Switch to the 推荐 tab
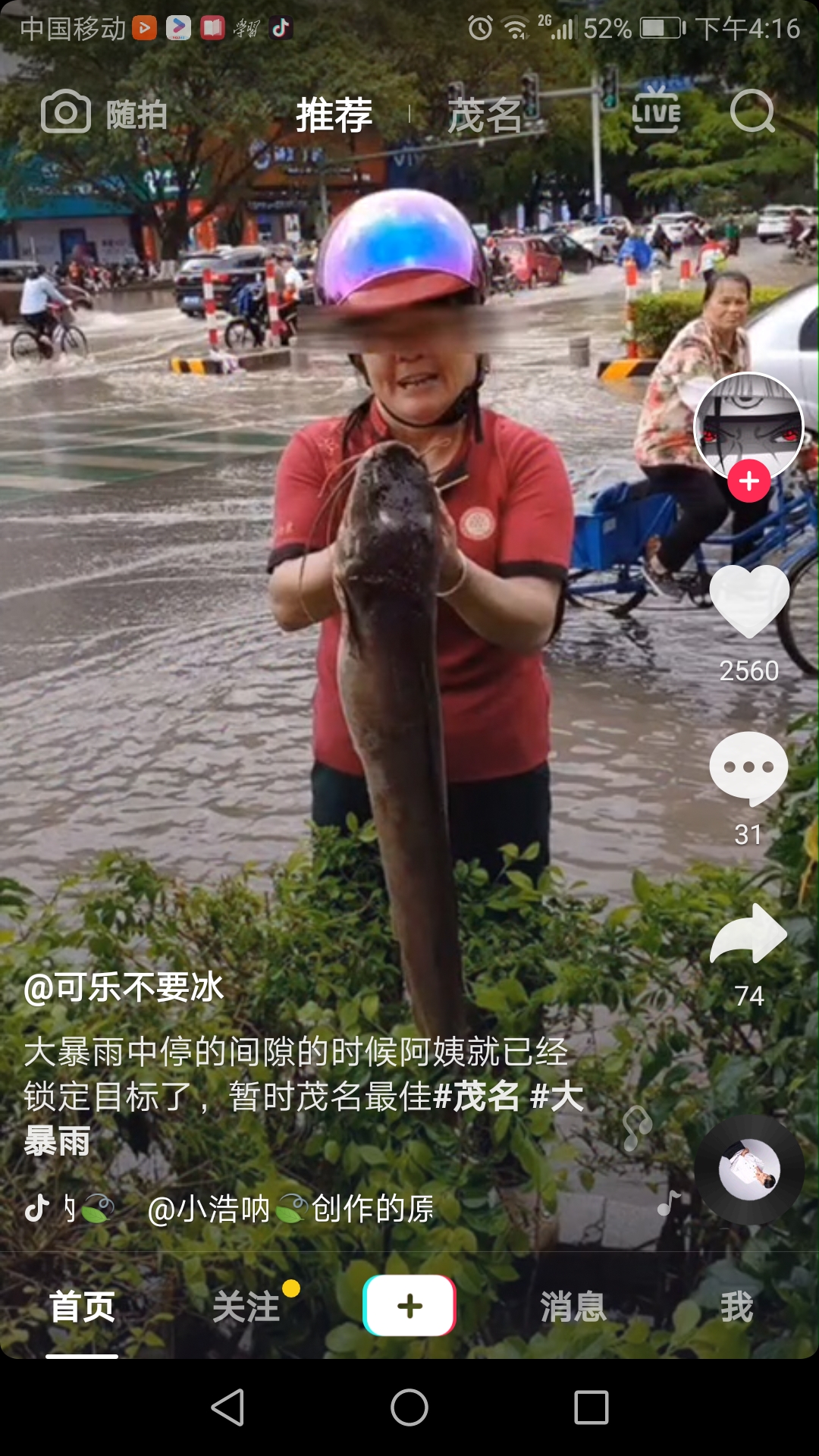This screenshot has height=1456, width=819. click(334, 115)
